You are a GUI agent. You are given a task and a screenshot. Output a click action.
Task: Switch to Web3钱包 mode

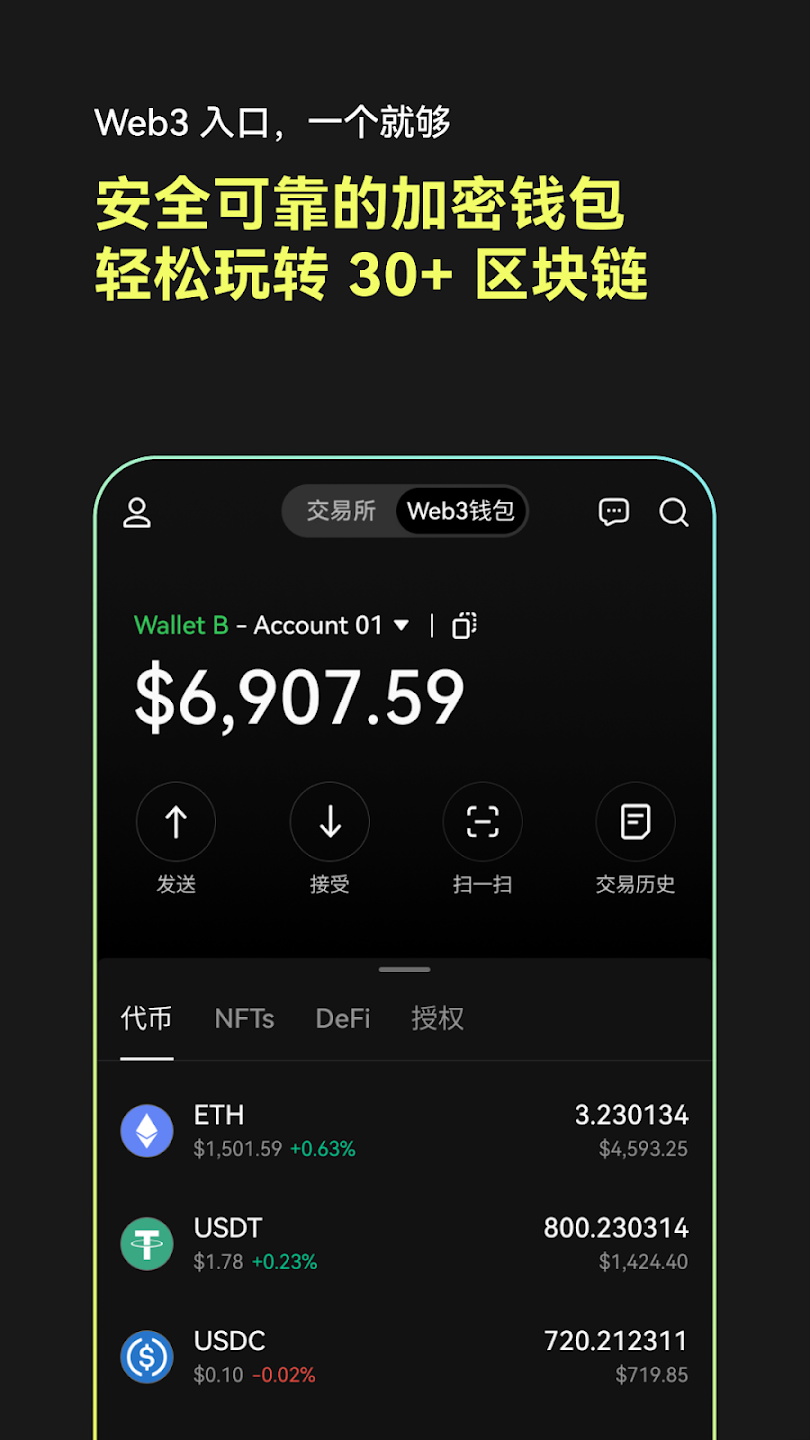tap(461, 511)
